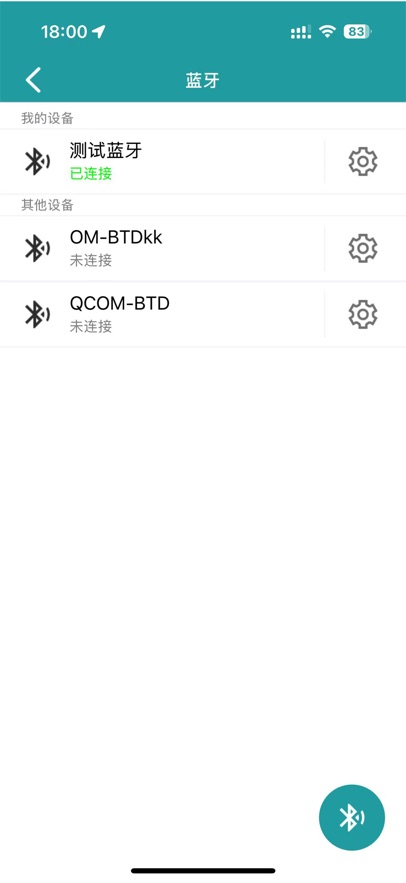Viewport: 406px width, 883px height.
Task: Open settings gear for 测试蓝牙
Action: (x=363, y=162)
